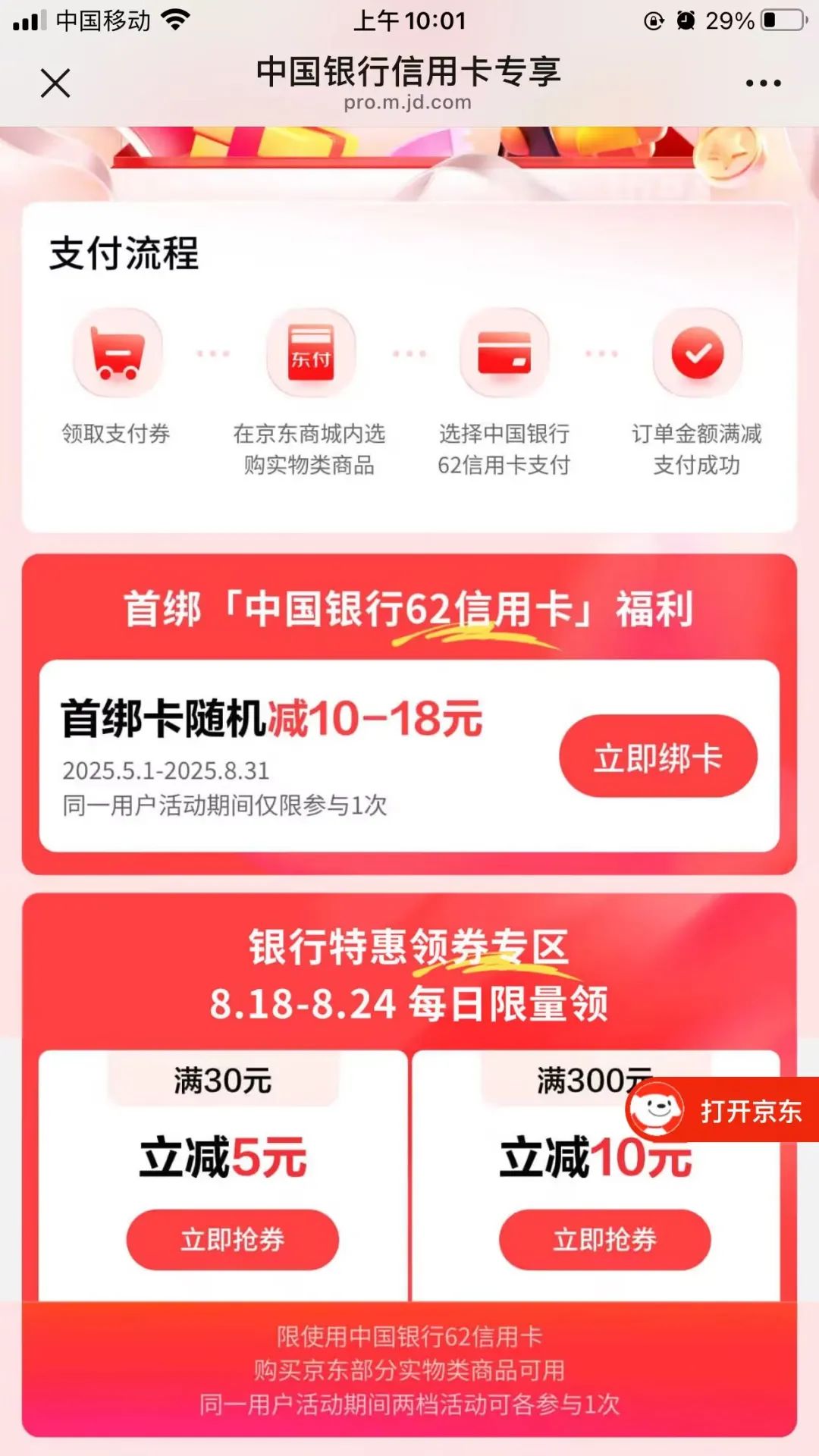Tap 立即绑卡 to bind the card
Screen dimensions: 819x1456
tap(657, 756)
